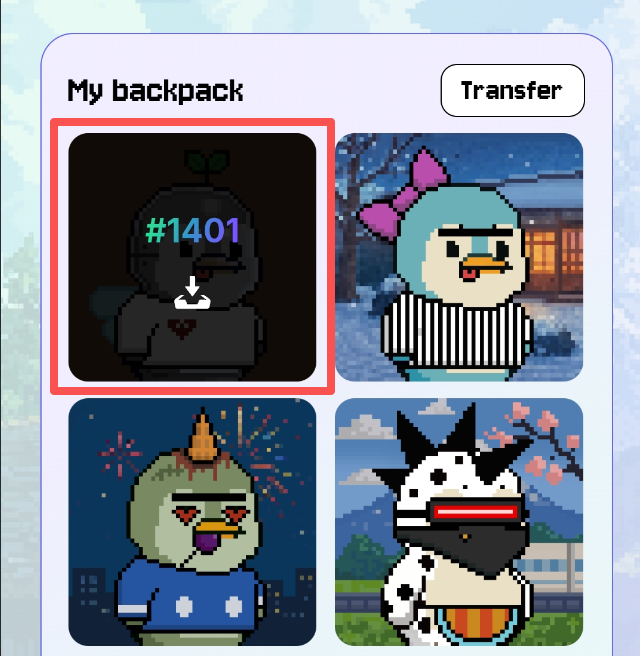Open the dalmatian penguin with red visor
The width and height of the screenshot is (640, 656).
(x=459, y=522)
